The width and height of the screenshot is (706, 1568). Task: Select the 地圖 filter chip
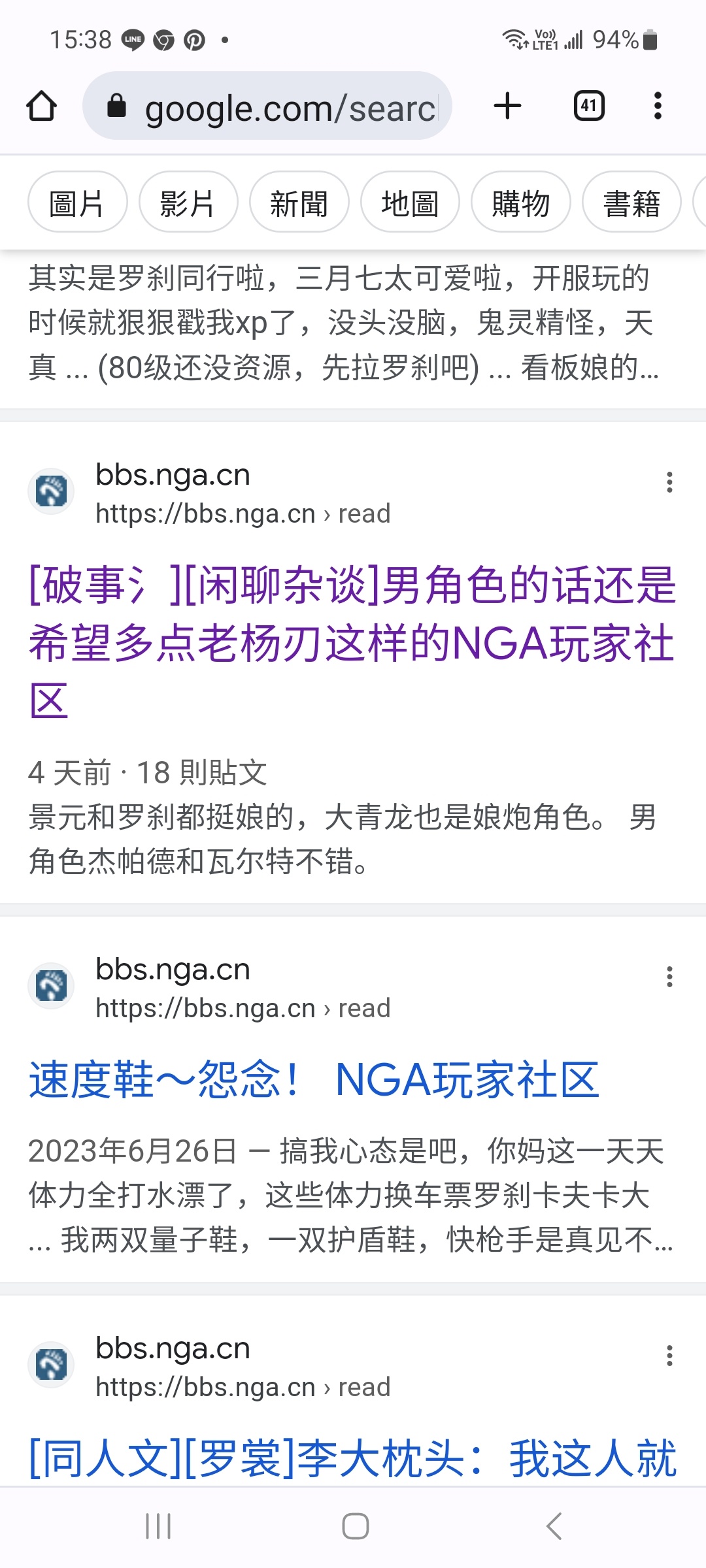(x=410, y=203)
